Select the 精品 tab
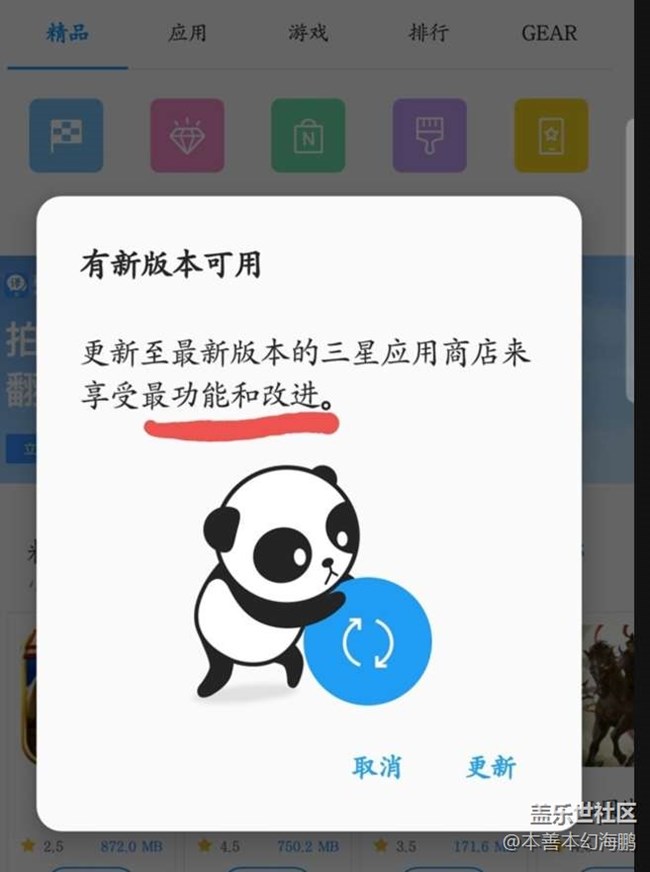Screen dimensions: 650x872 tap(67, 33)
